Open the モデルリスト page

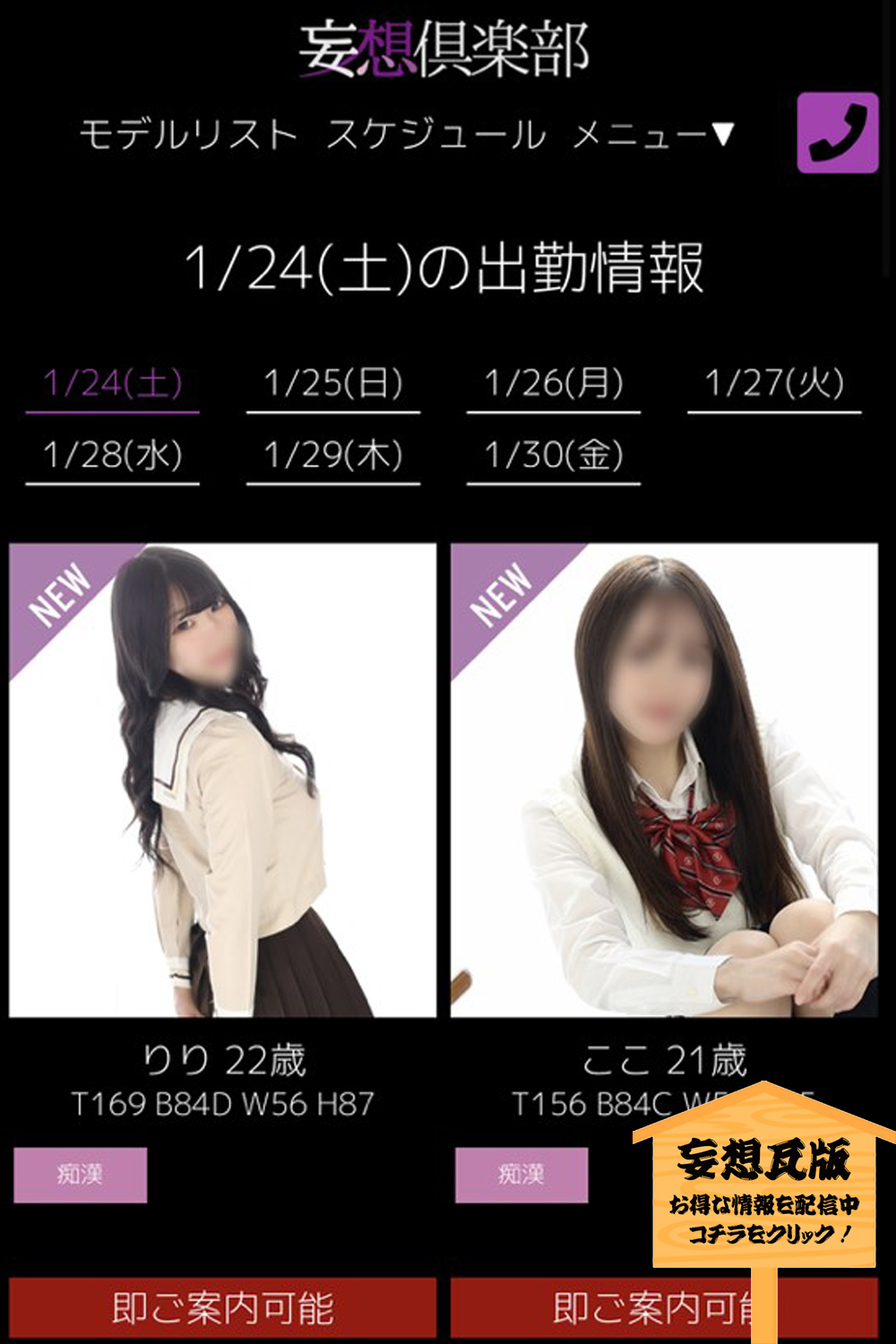188,135
